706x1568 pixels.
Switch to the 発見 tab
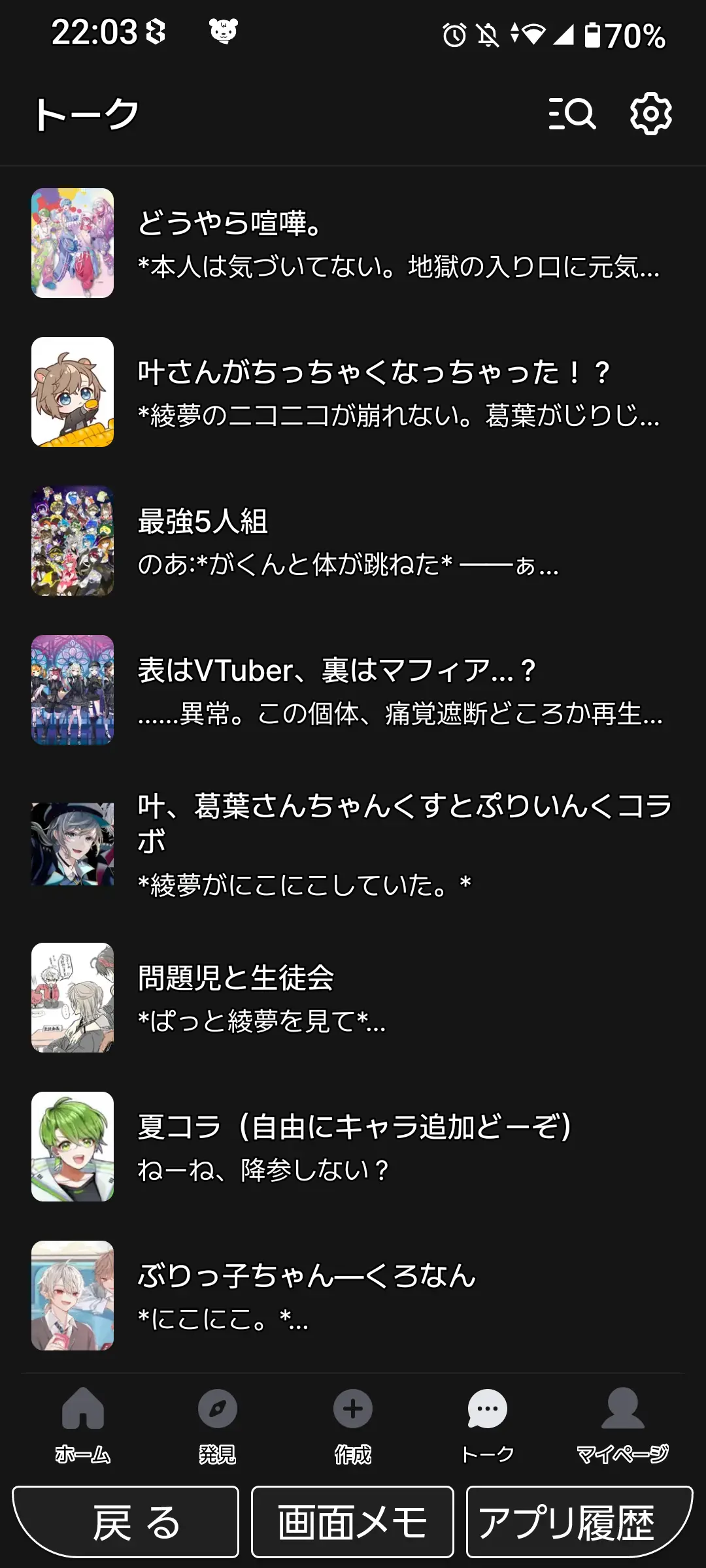pyautogui.click(x=218, y=1425)
